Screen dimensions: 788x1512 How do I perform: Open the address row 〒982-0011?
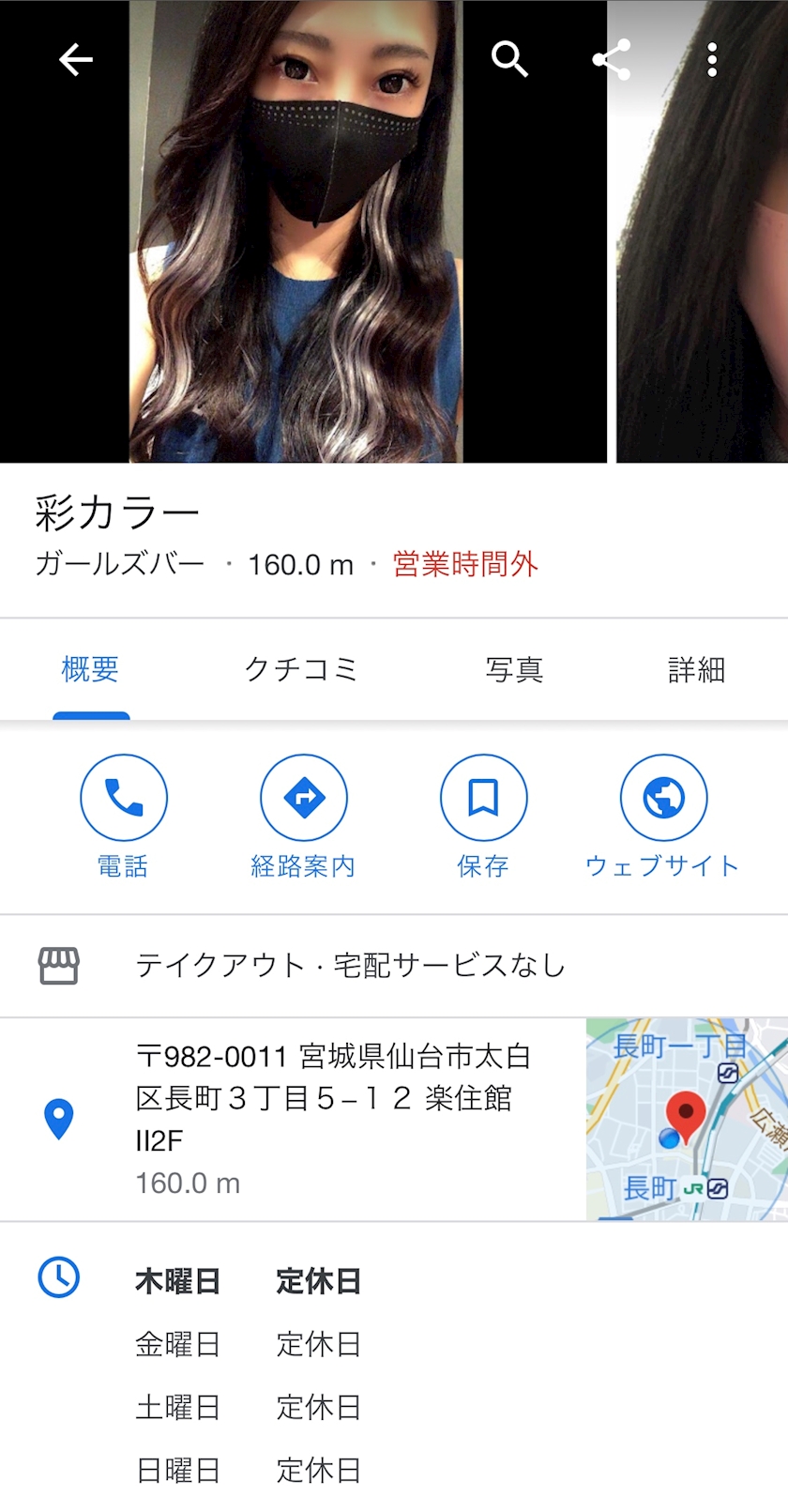[x=293, y=1120]
